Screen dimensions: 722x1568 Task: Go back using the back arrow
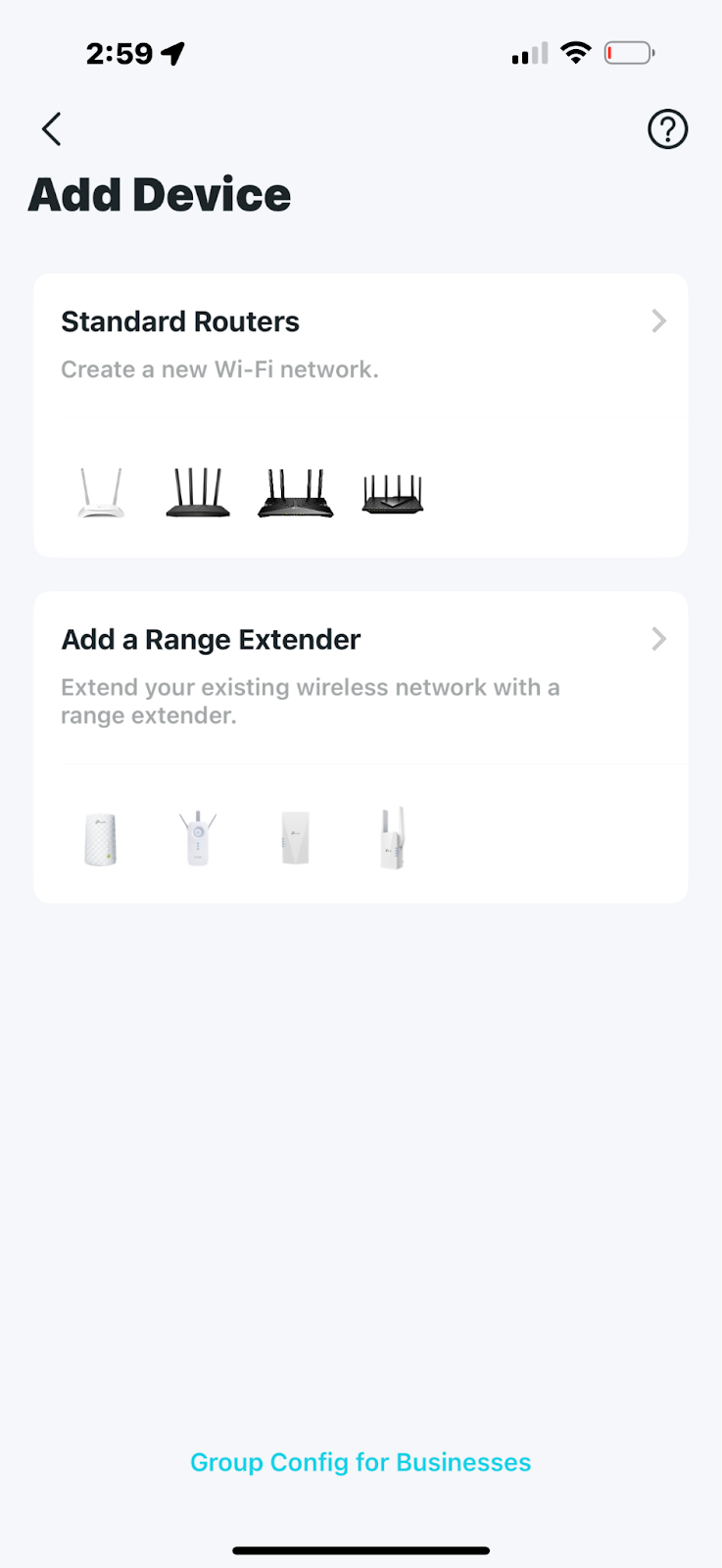click(x=52, y=129)
